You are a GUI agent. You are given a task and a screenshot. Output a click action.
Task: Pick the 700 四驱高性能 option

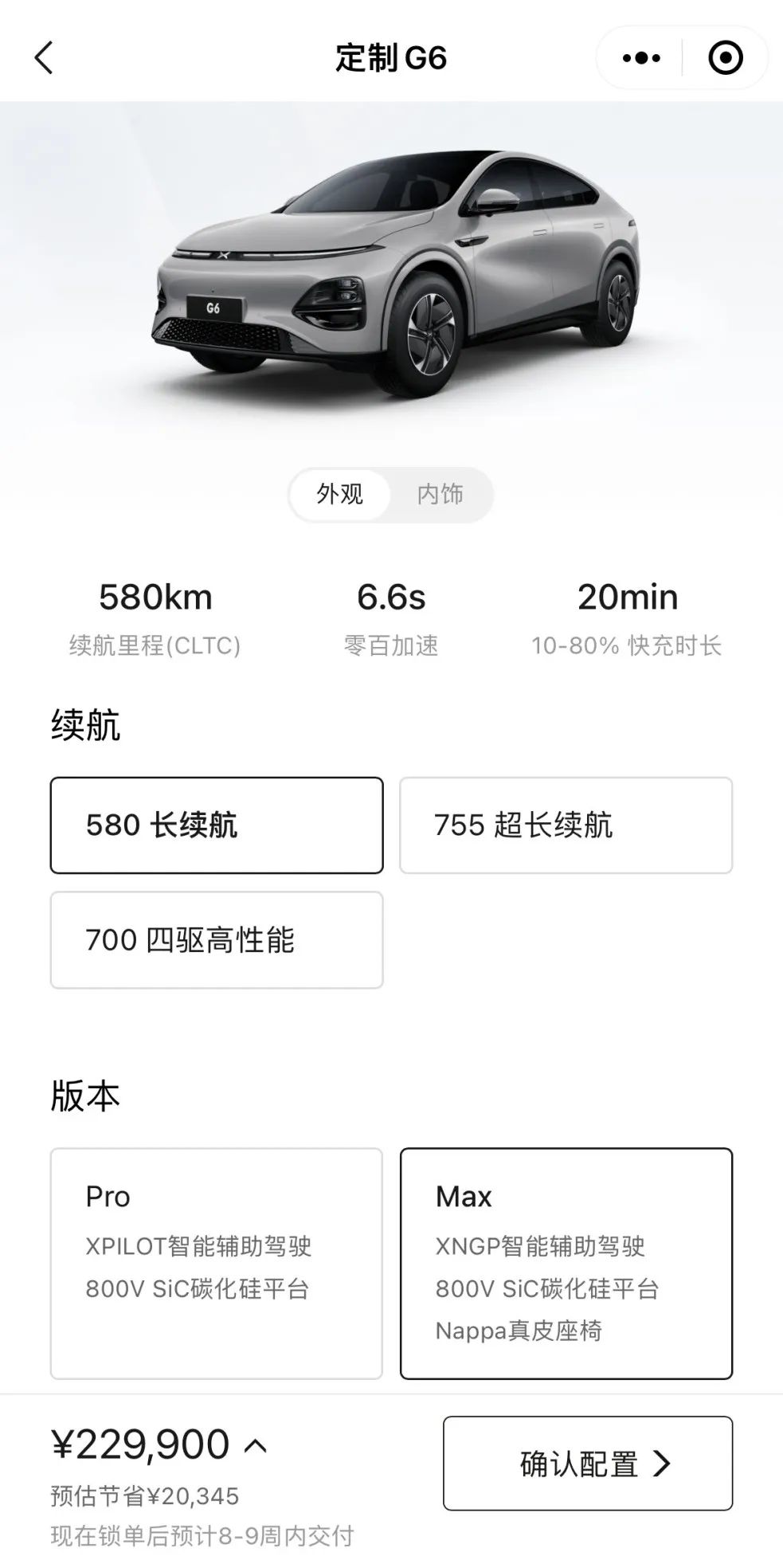coord(217,940)
